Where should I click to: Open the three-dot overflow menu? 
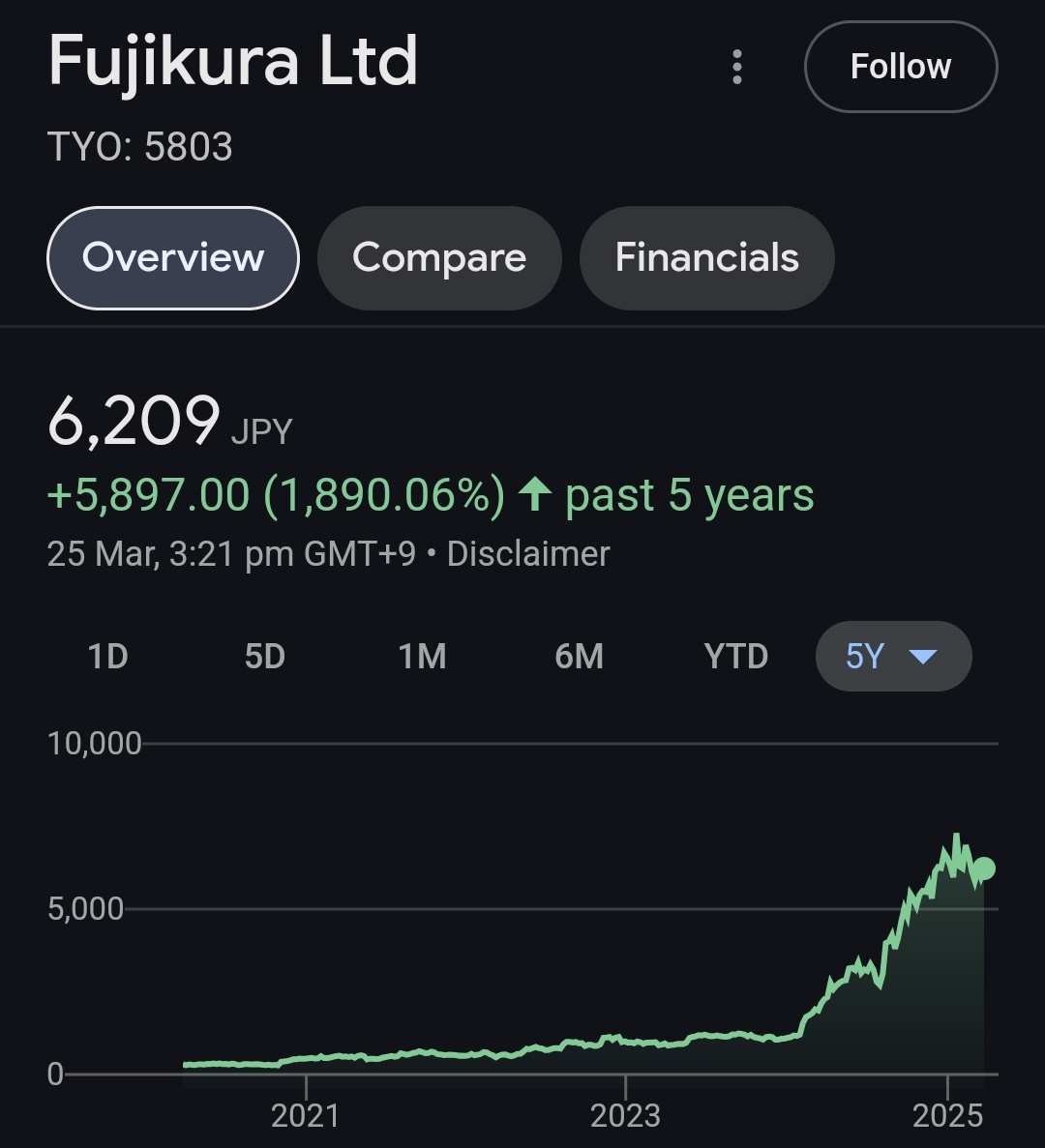[737, 67]
